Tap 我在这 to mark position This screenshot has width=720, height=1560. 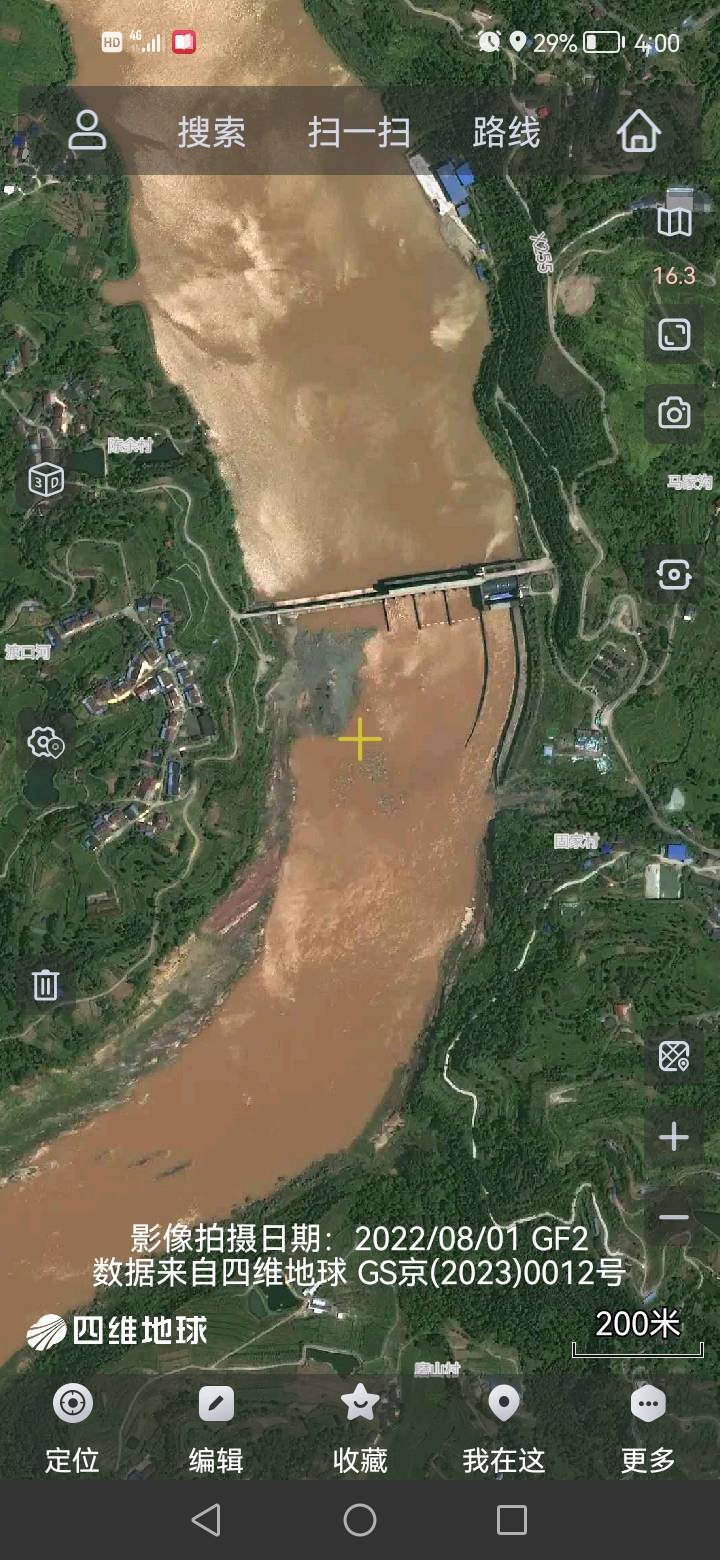coord(504,1428)
